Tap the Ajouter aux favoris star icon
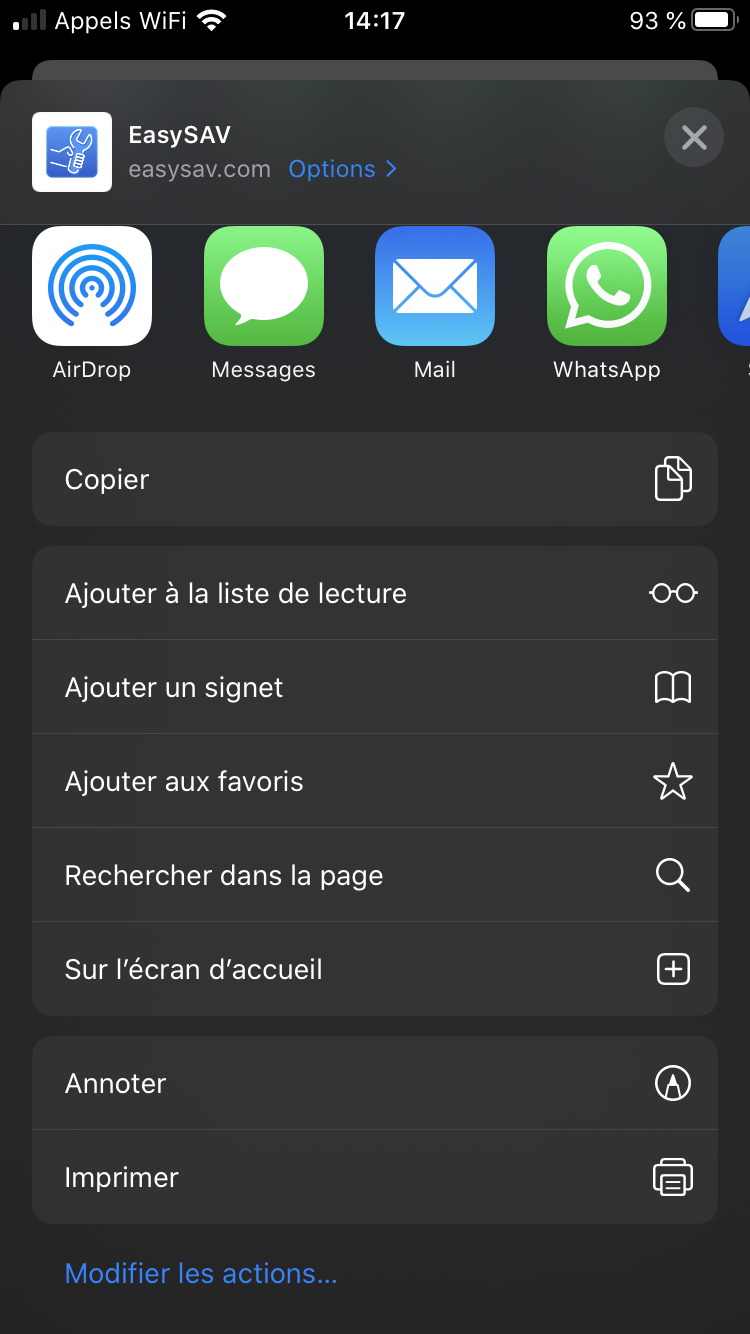 click(672, 781)
